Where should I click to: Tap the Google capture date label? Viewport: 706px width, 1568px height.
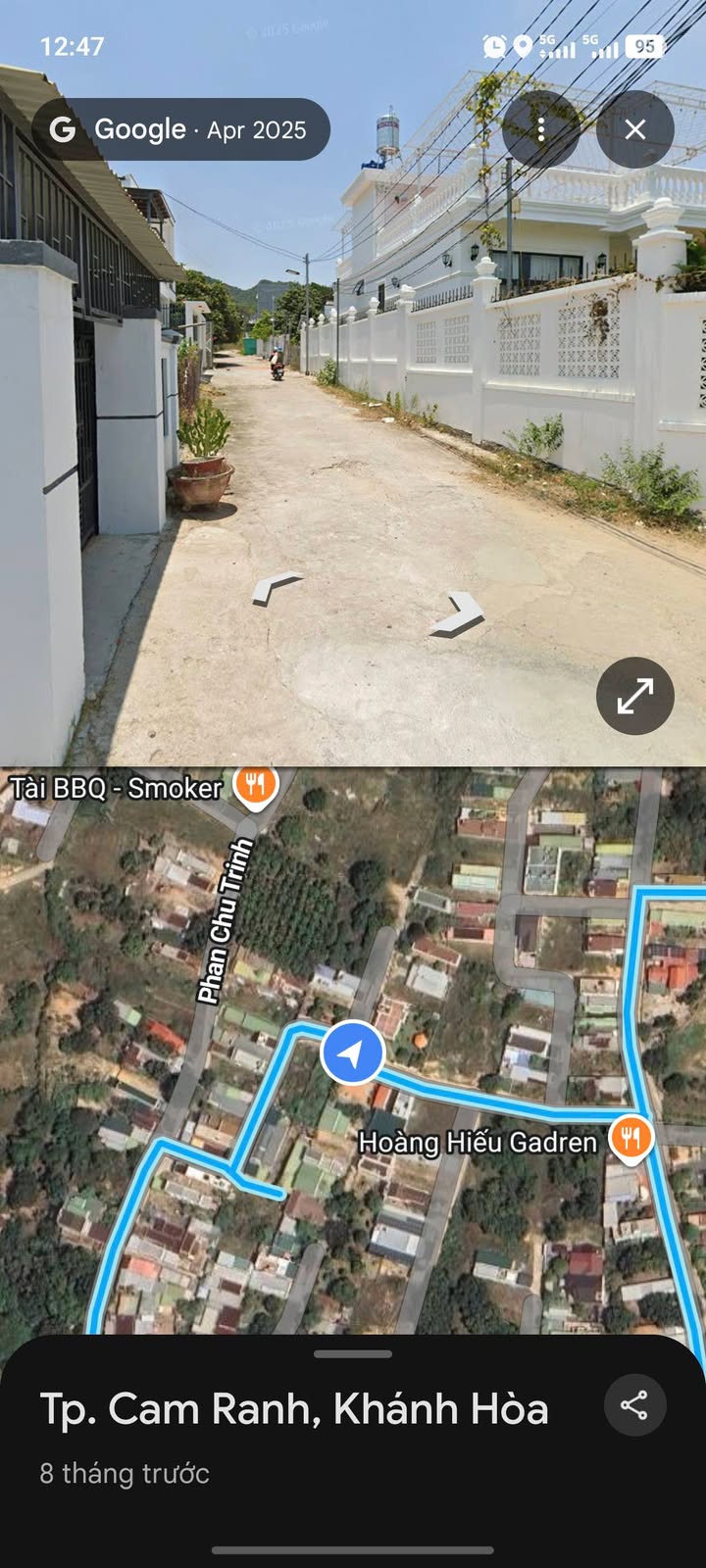180,129
